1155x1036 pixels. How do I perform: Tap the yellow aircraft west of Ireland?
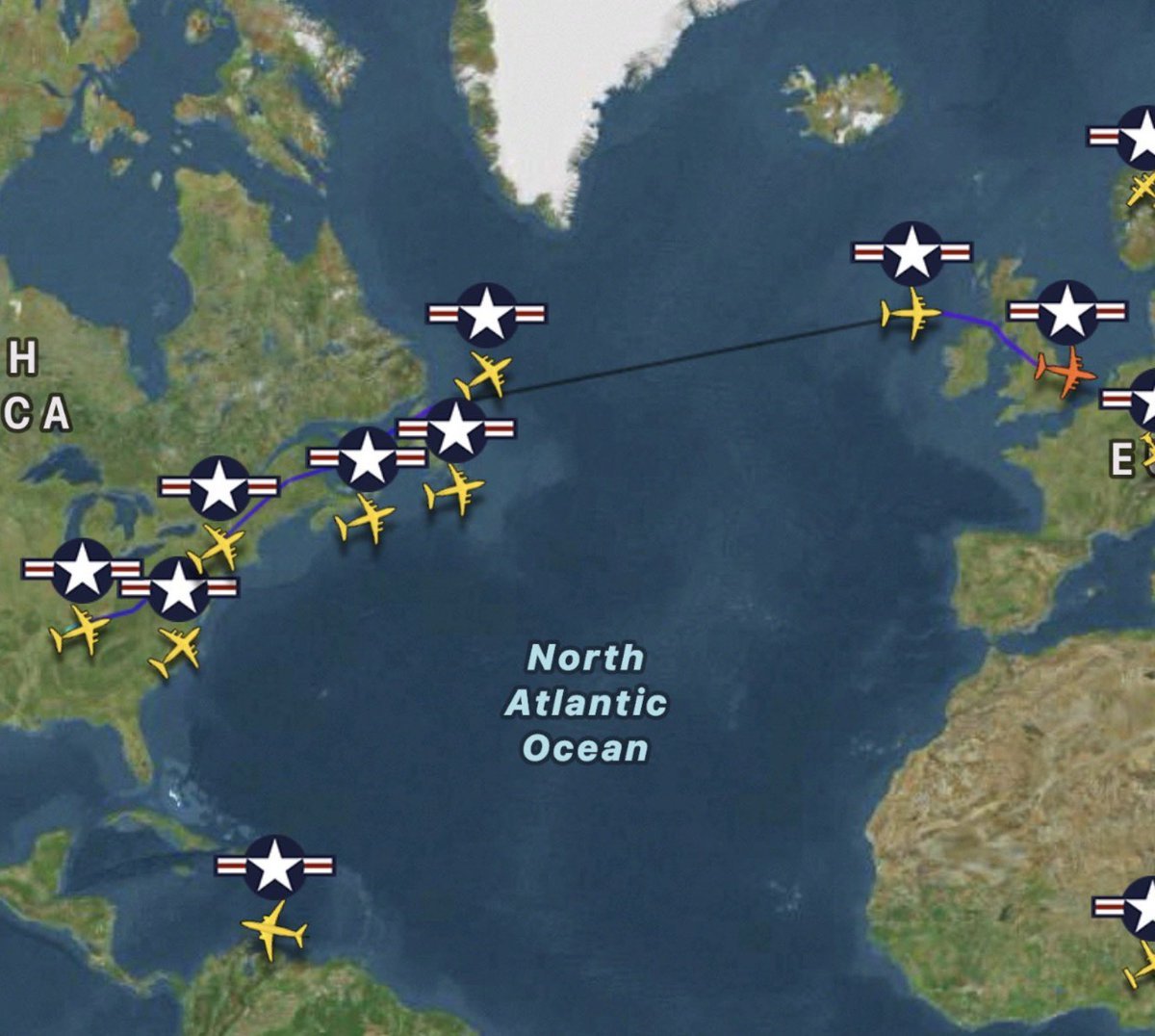(911, 313)
